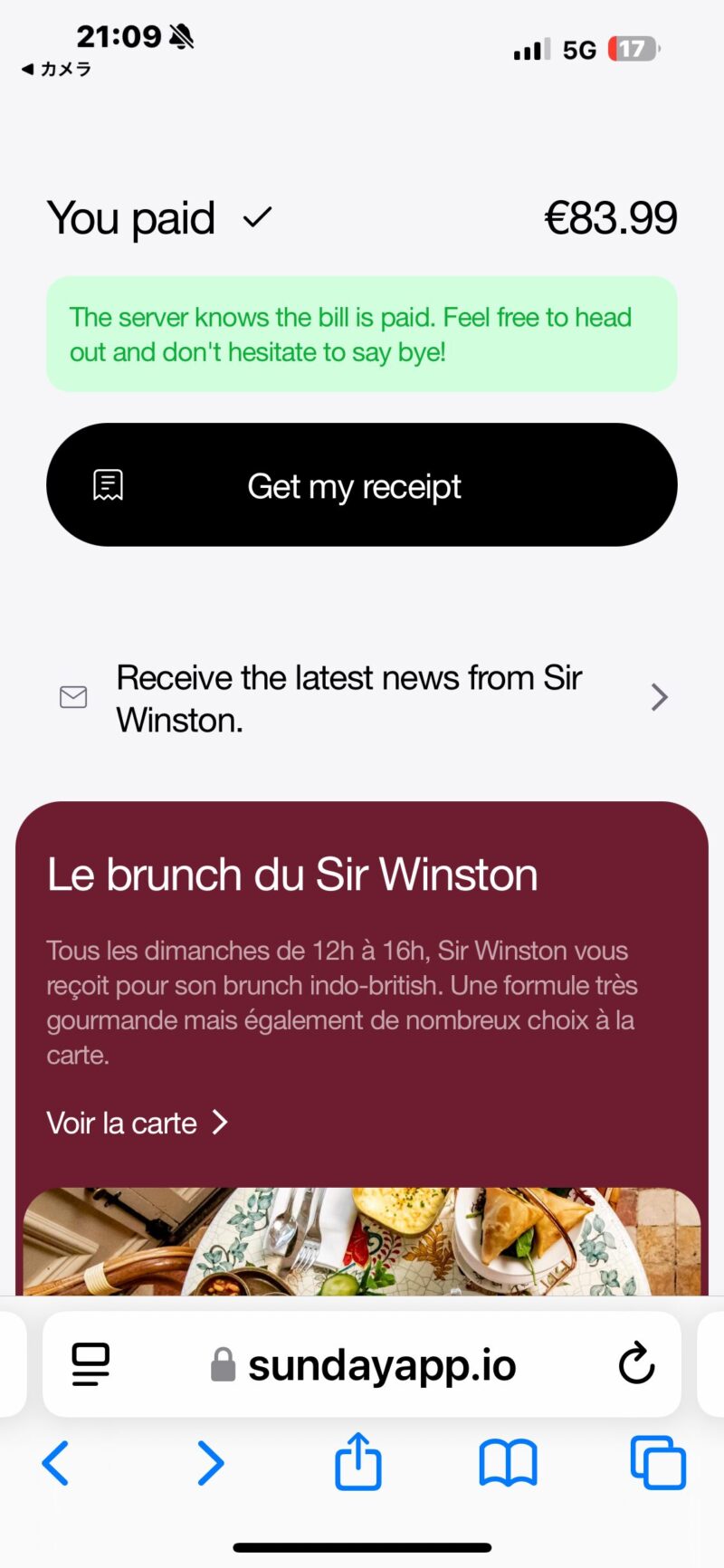Reload the sundayapp.io page

(x=636, y=1363)
